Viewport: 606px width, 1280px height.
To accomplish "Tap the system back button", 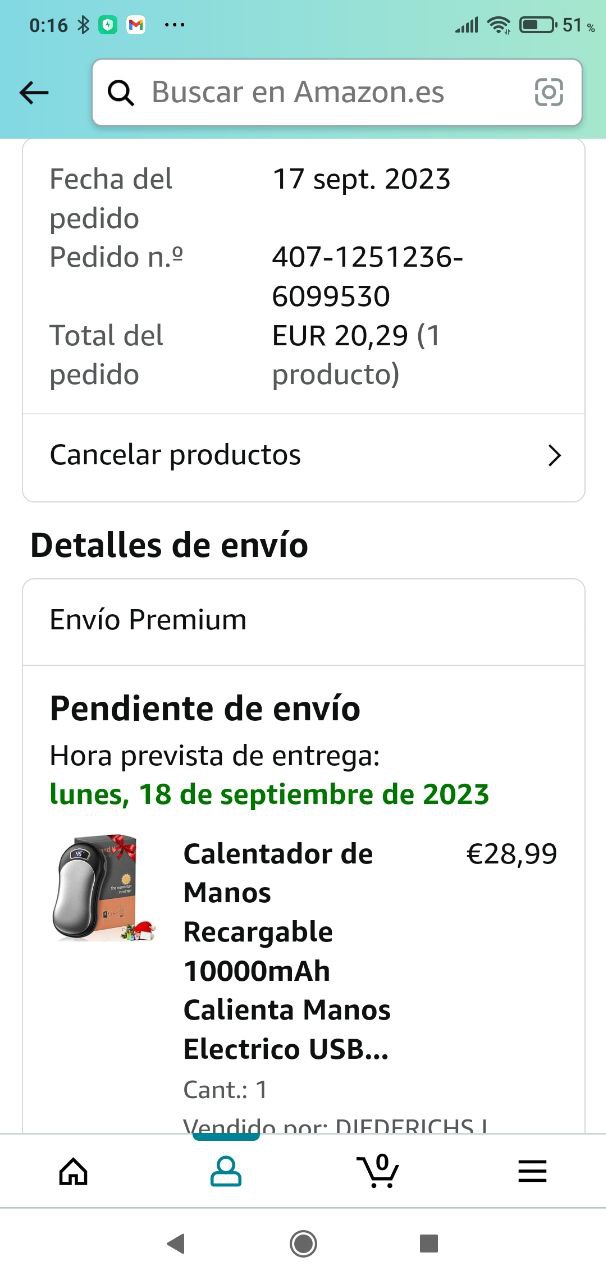I will [176, 1243].
